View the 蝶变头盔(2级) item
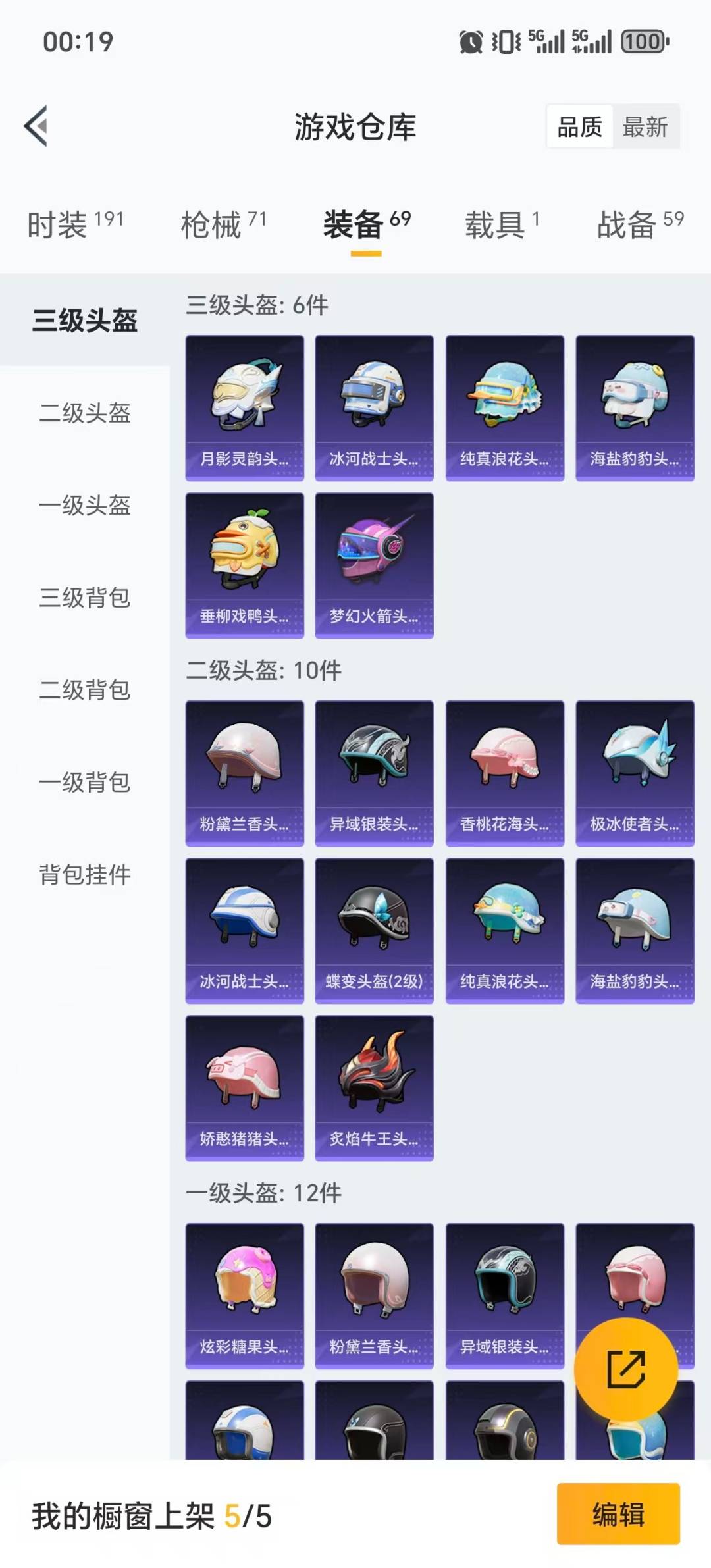711x1568 pixels. tap(374, 930)
